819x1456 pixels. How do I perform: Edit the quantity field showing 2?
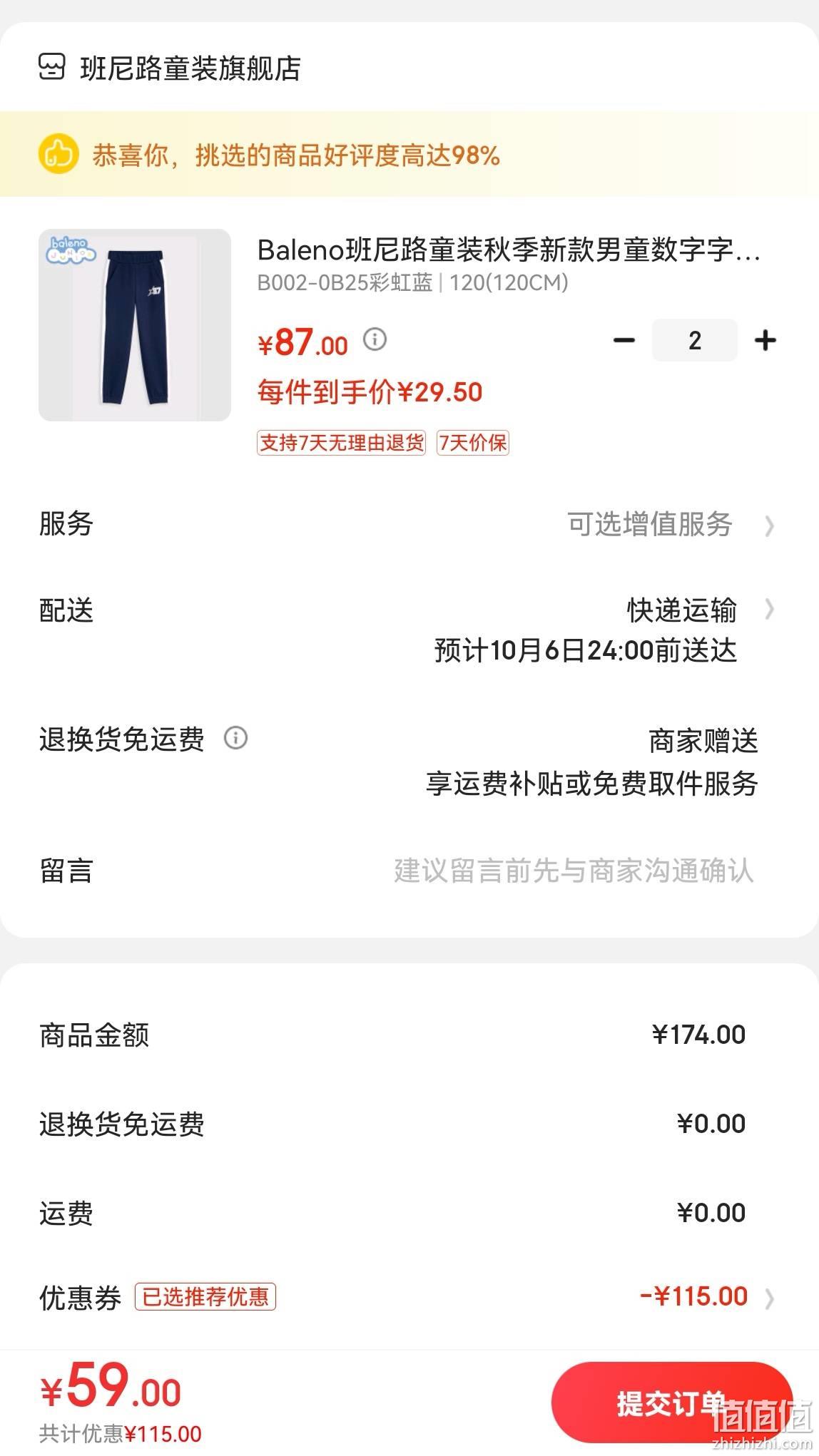694,340
